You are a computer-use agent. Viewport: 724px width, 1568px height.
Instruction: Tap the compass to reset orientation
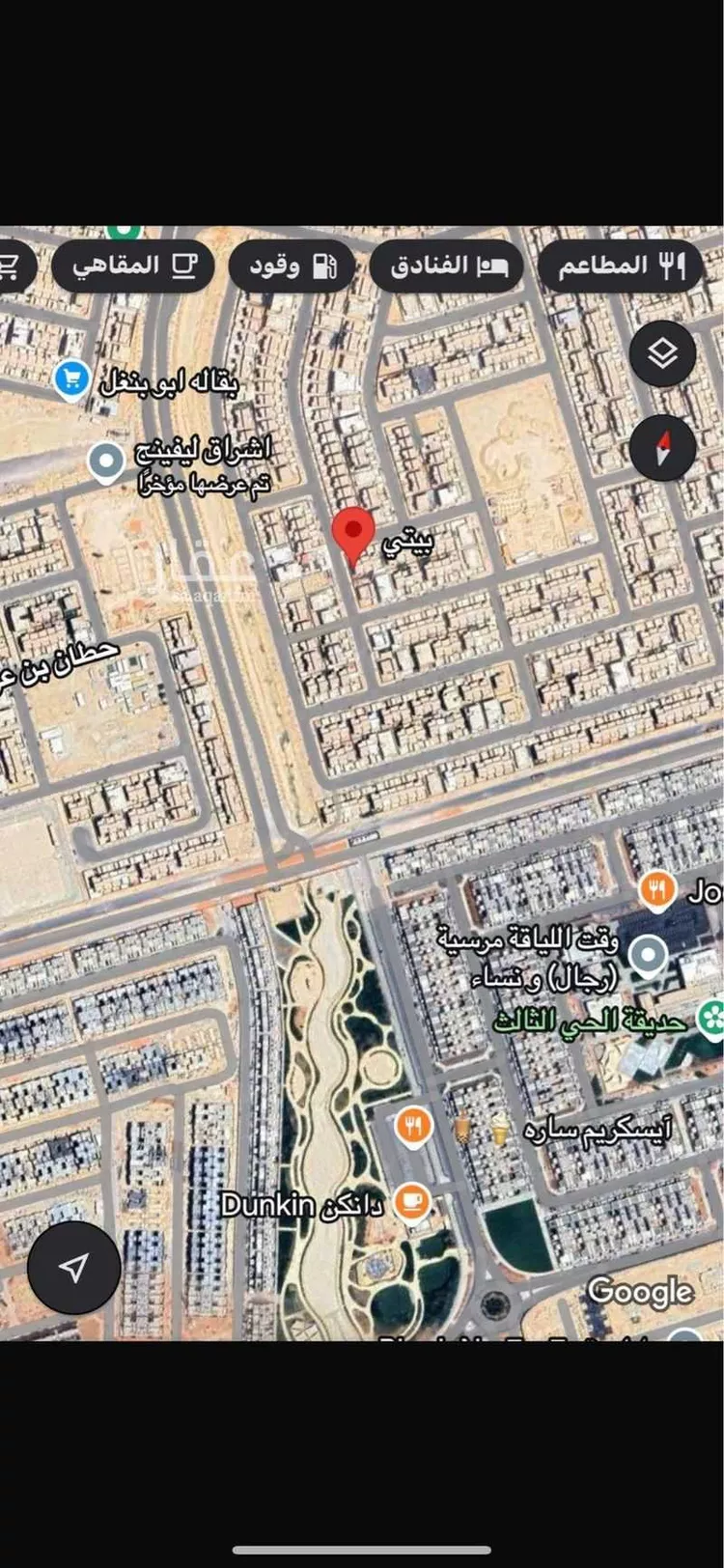point(662,449)
